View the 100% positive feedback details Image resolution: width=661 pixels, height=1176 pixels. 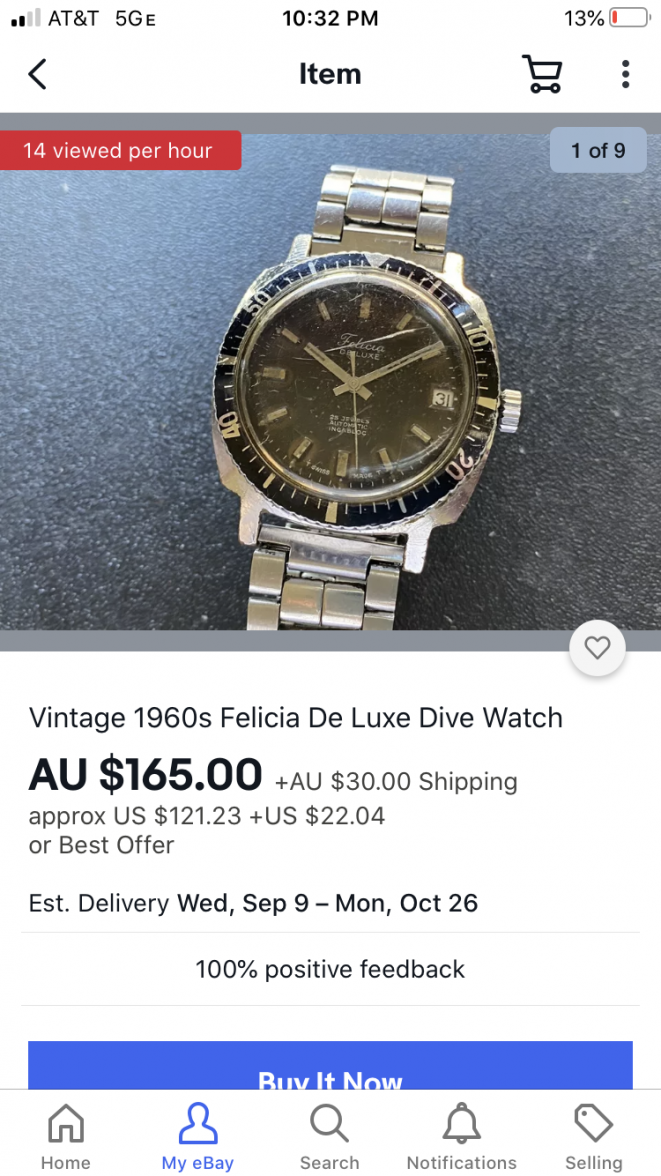330,969
